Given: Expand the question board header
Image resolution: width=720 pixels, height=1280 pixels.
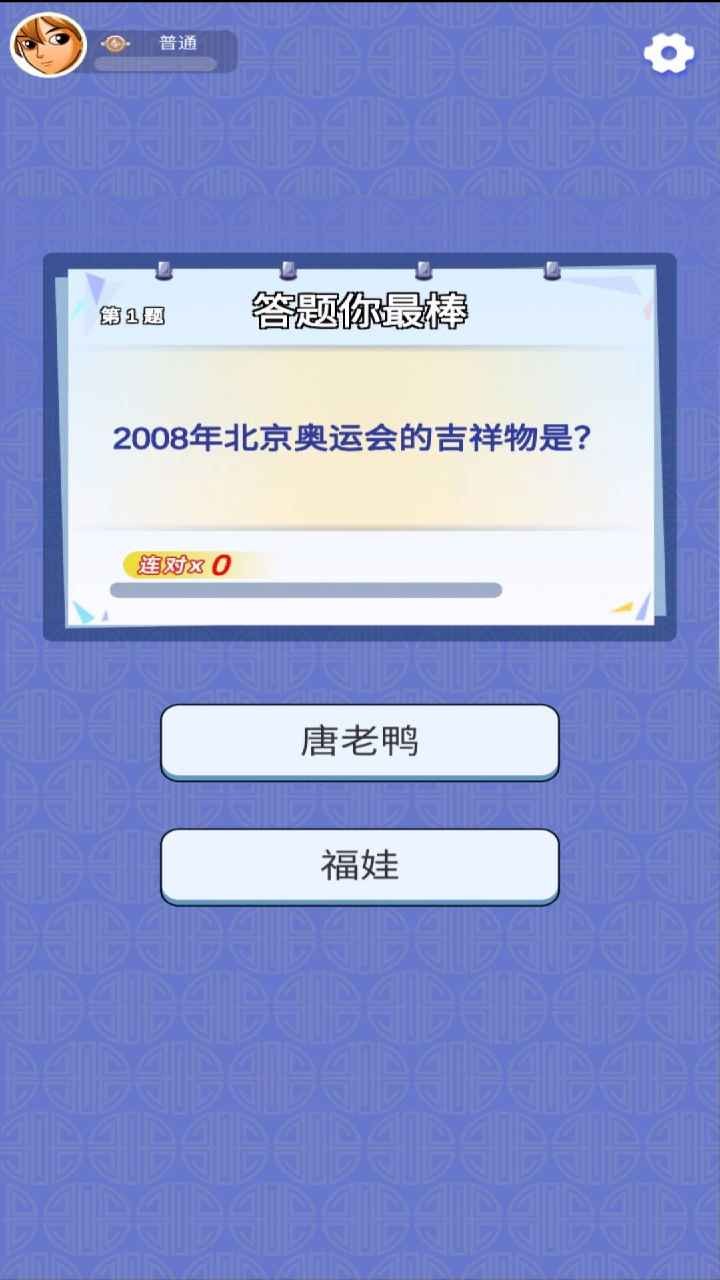Looking at the screenshot, I should [360, 308].
